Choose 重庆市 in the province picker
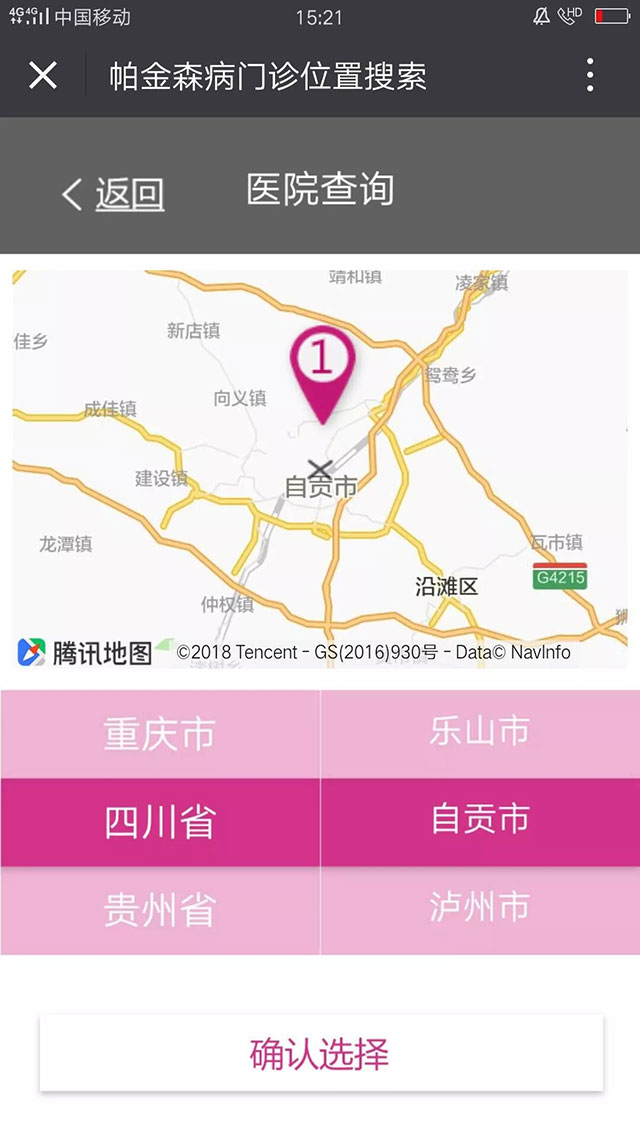 pyautogui.click(x=160, y=735)
